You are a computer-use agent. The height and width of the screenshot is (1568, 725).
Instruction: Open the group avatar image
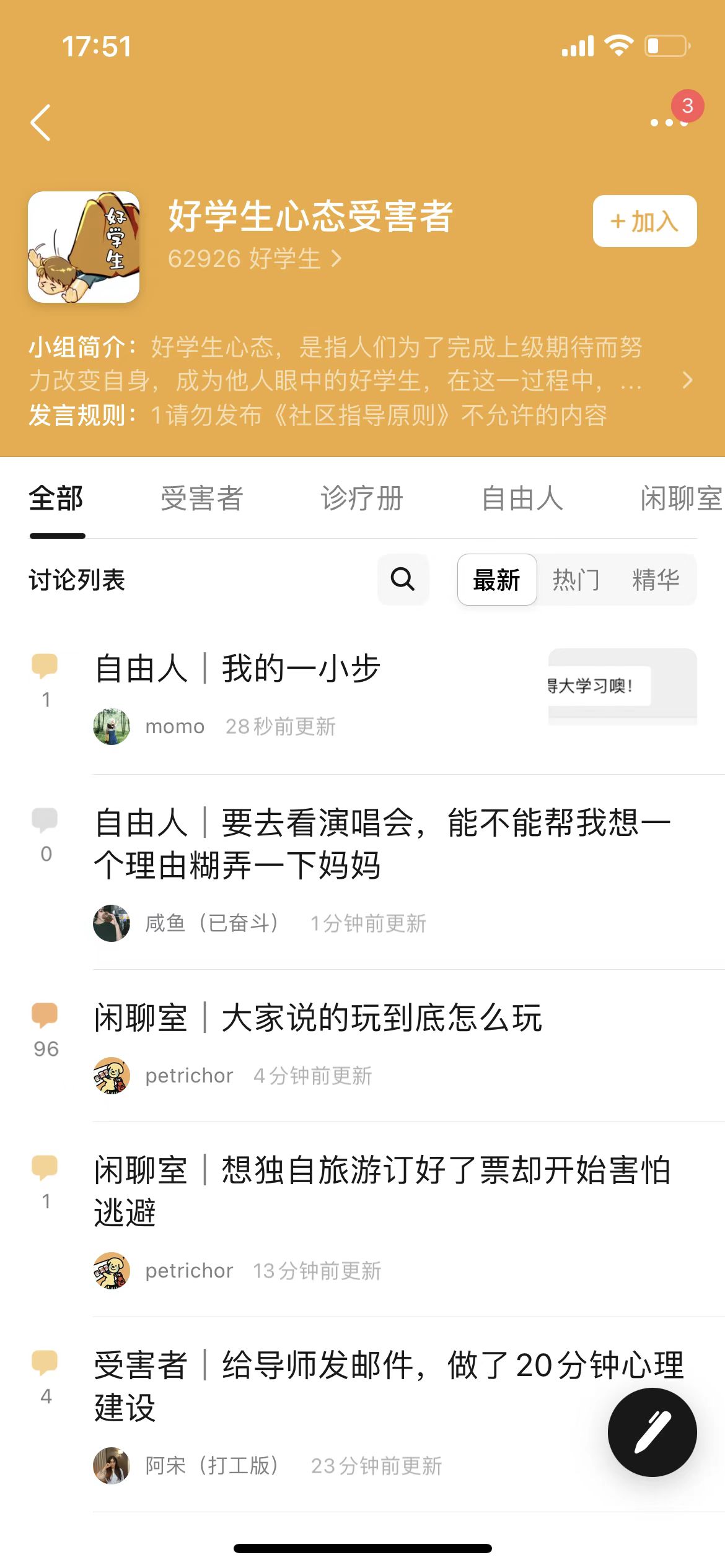tap(84, 247)
